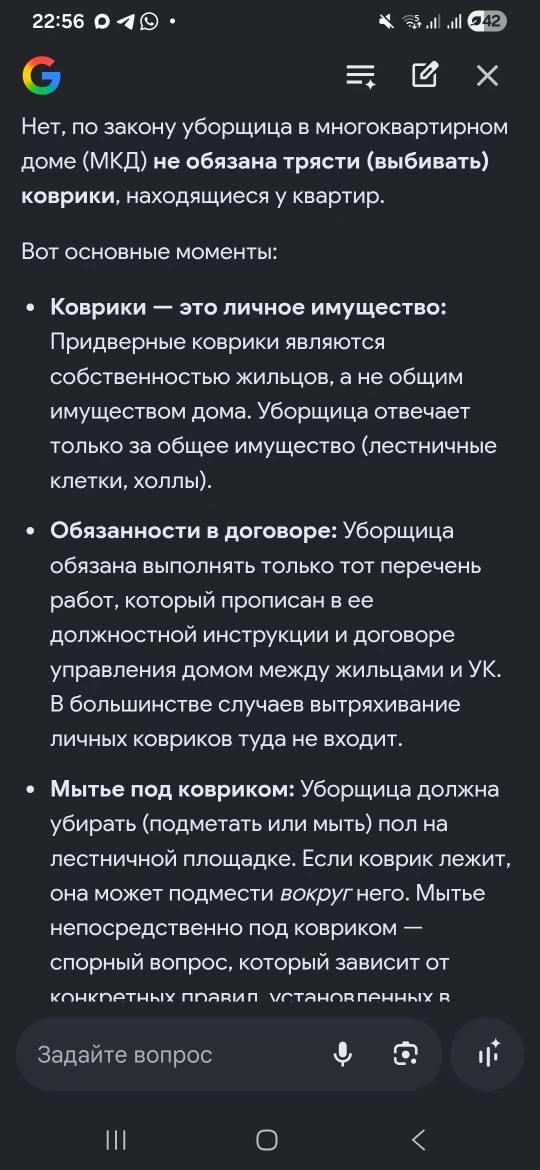The image size is (540, 1170).
Task: Open camera search via the Lens icon
Action: click(x=405, y=1054)
